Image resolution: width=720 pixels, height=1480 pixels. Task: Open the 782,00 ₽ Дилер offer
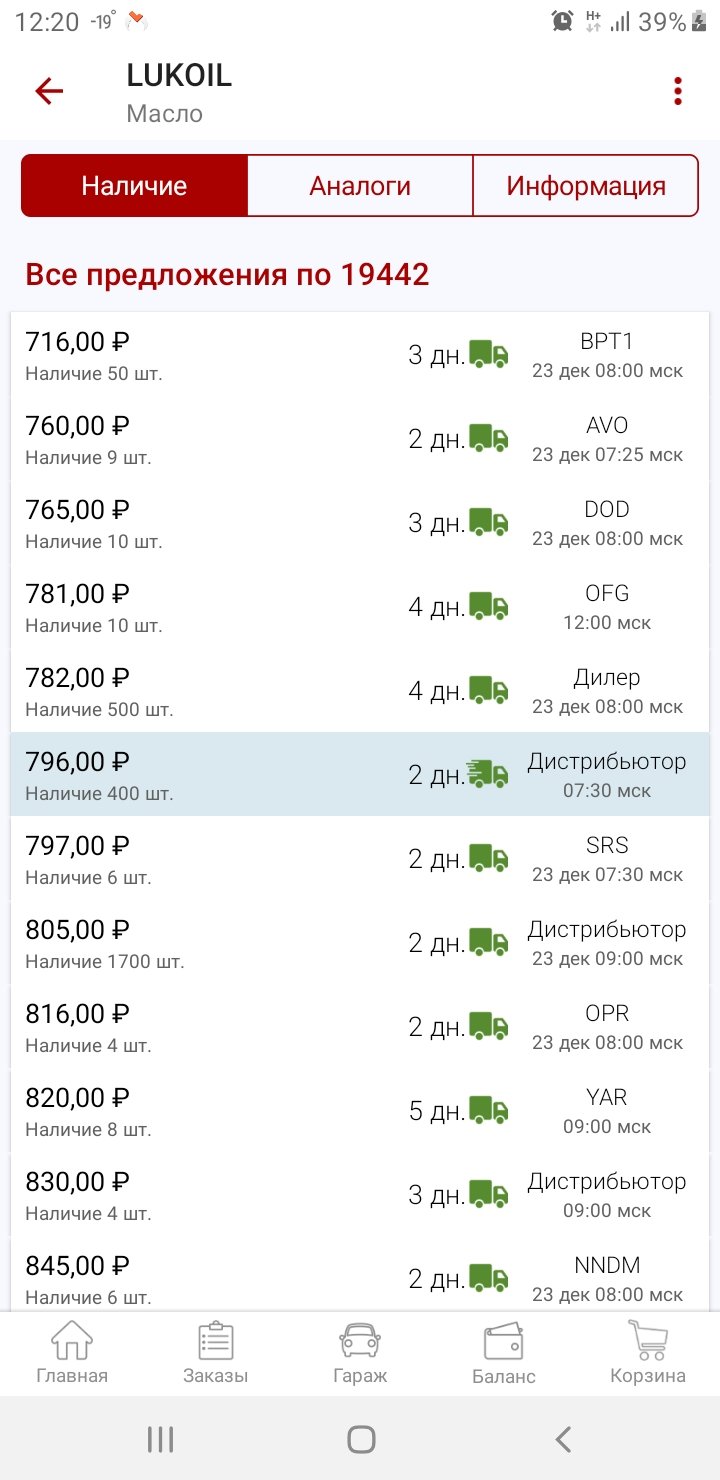(360, 691)
